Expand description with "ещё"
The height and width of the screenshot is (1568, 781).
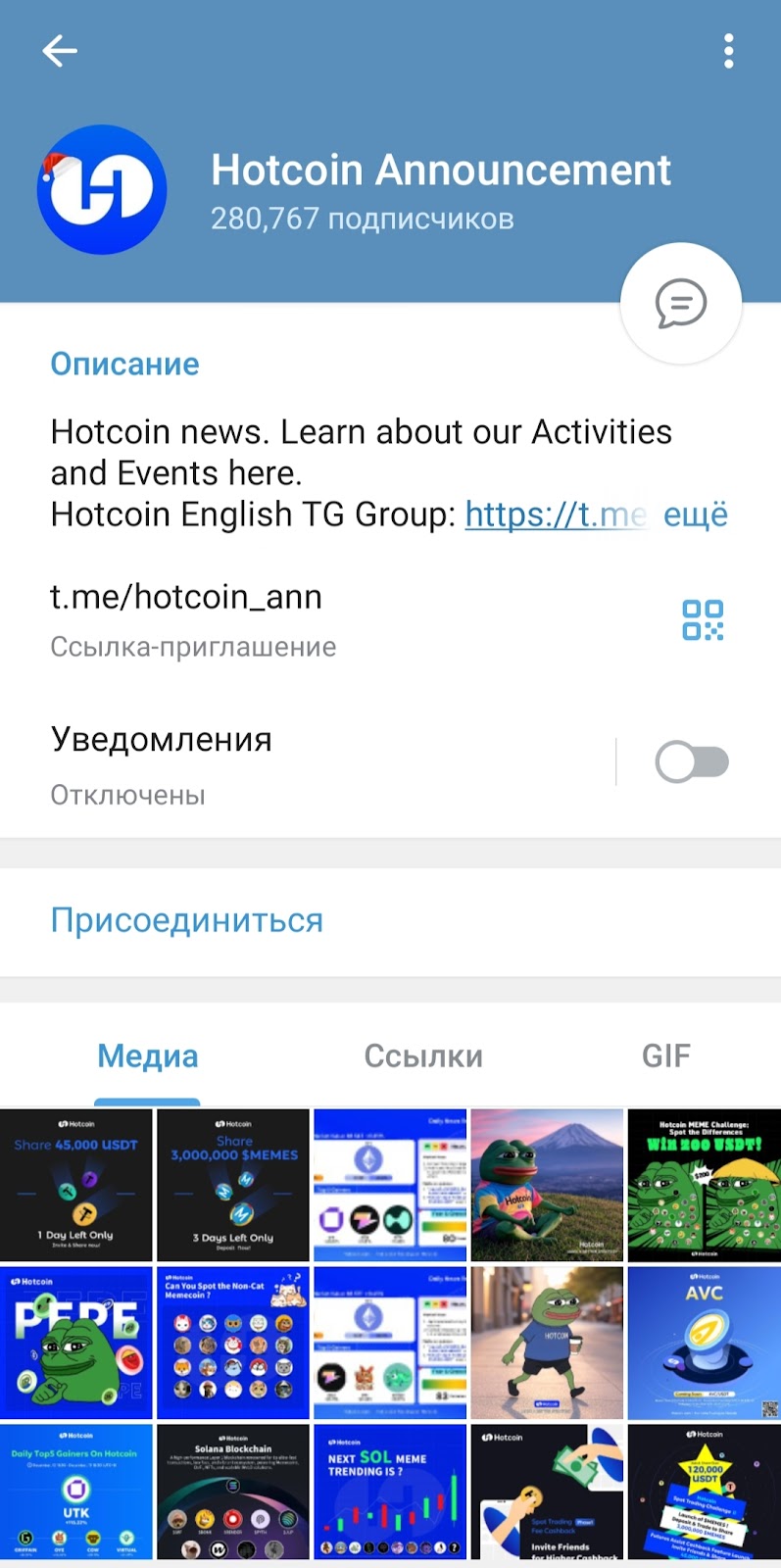coord(696,514)
